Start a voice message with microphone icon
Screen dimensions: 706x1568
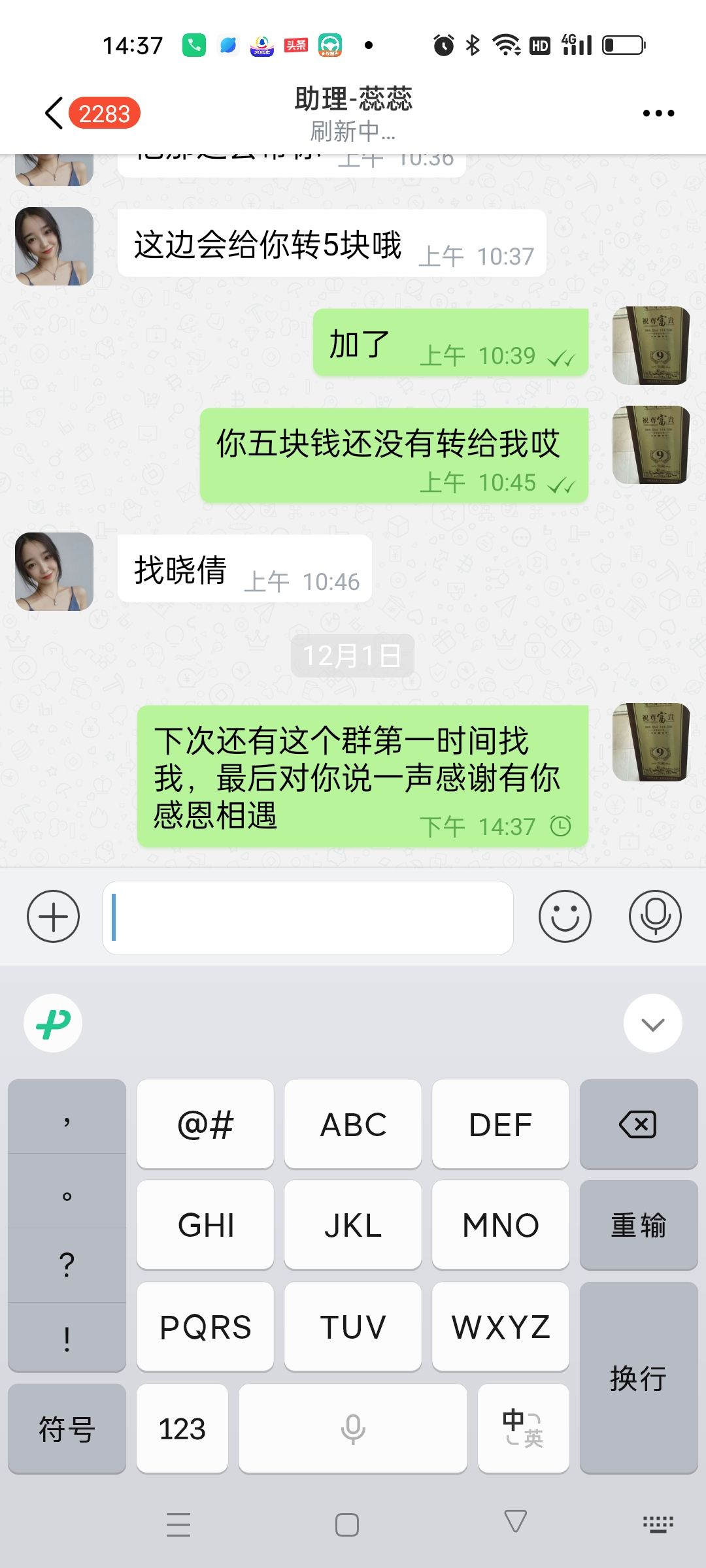tap(655, 916)
